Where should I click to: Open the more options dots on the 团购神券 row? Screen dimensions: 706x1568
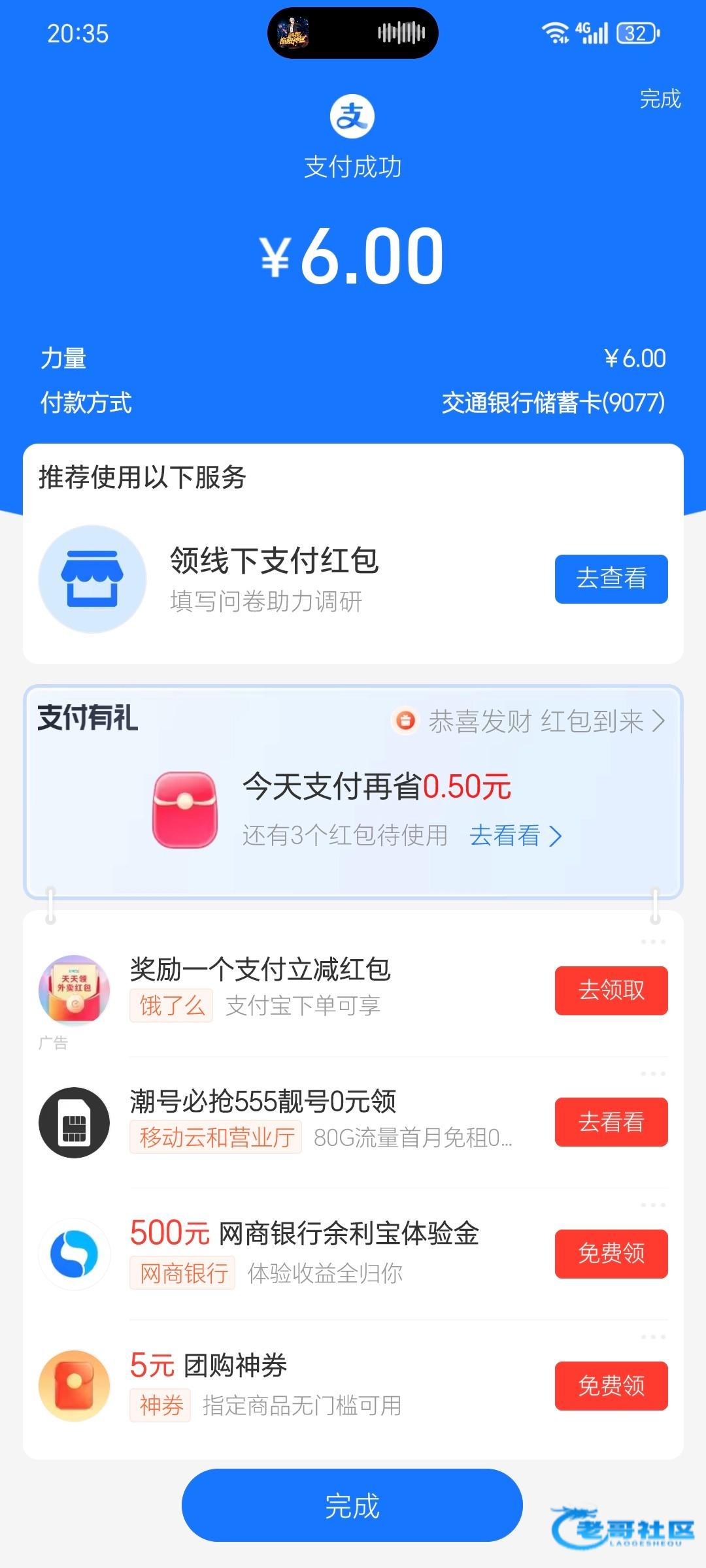(652, 1337)
